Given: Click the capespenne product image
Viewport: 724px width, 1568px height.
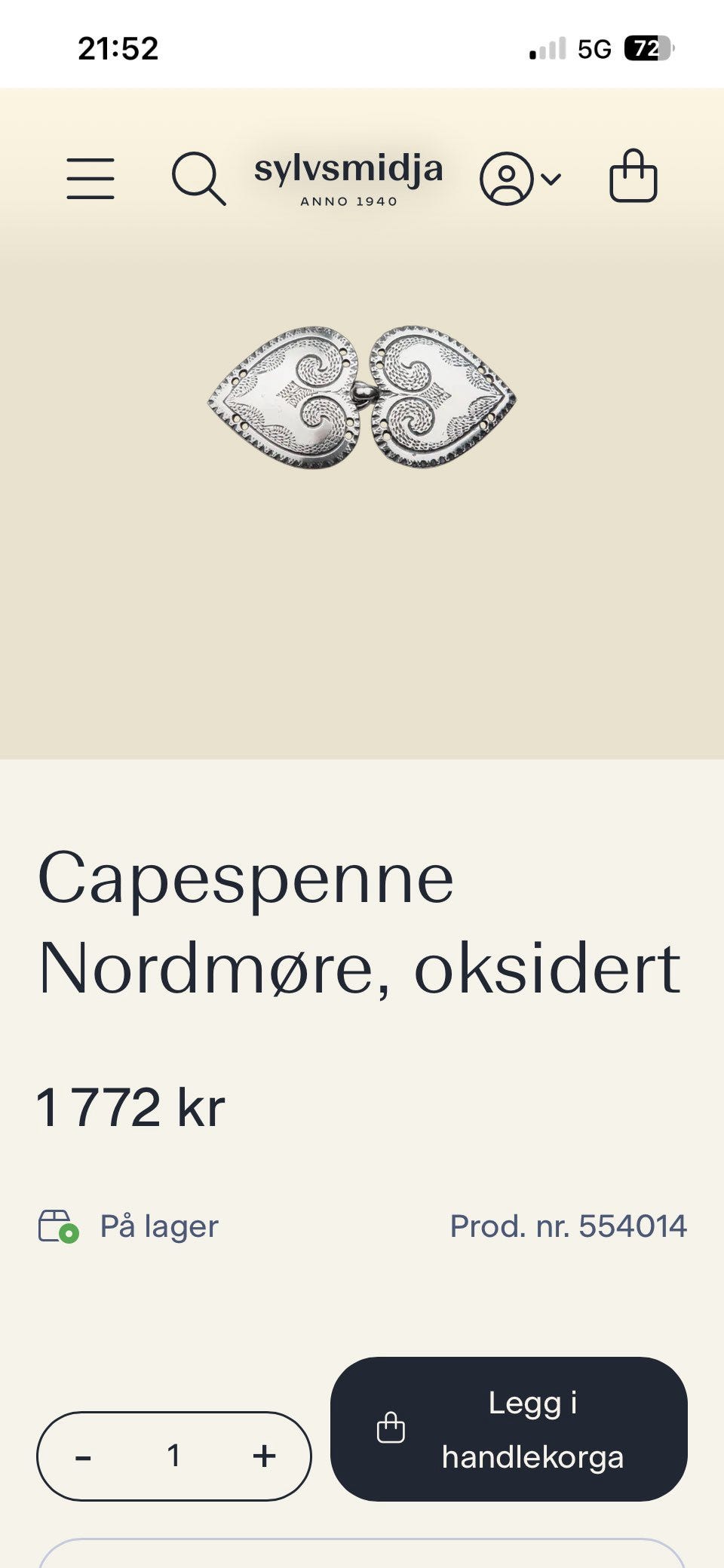Looking at the screenshot, I should [x=362, y=396].
